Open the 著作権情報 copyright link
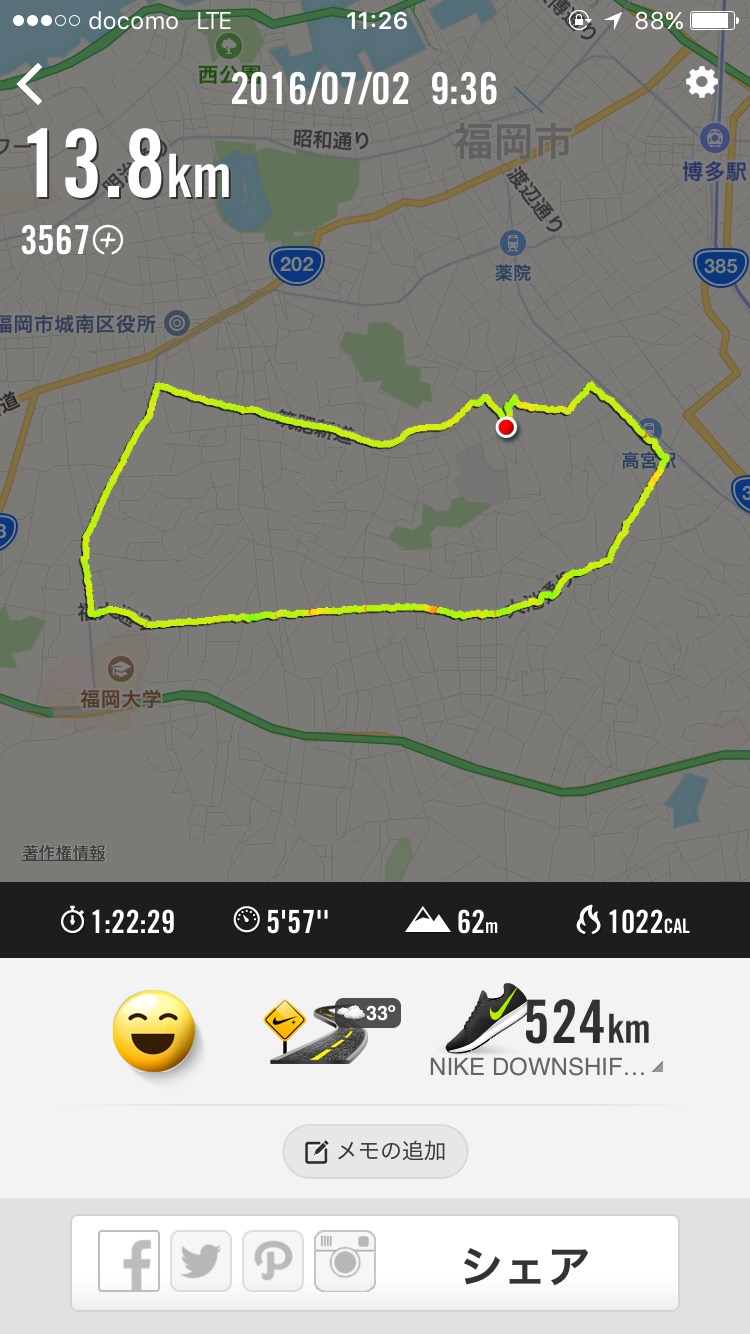Screen dimensions: 750x1334 [x=64, y=853]
